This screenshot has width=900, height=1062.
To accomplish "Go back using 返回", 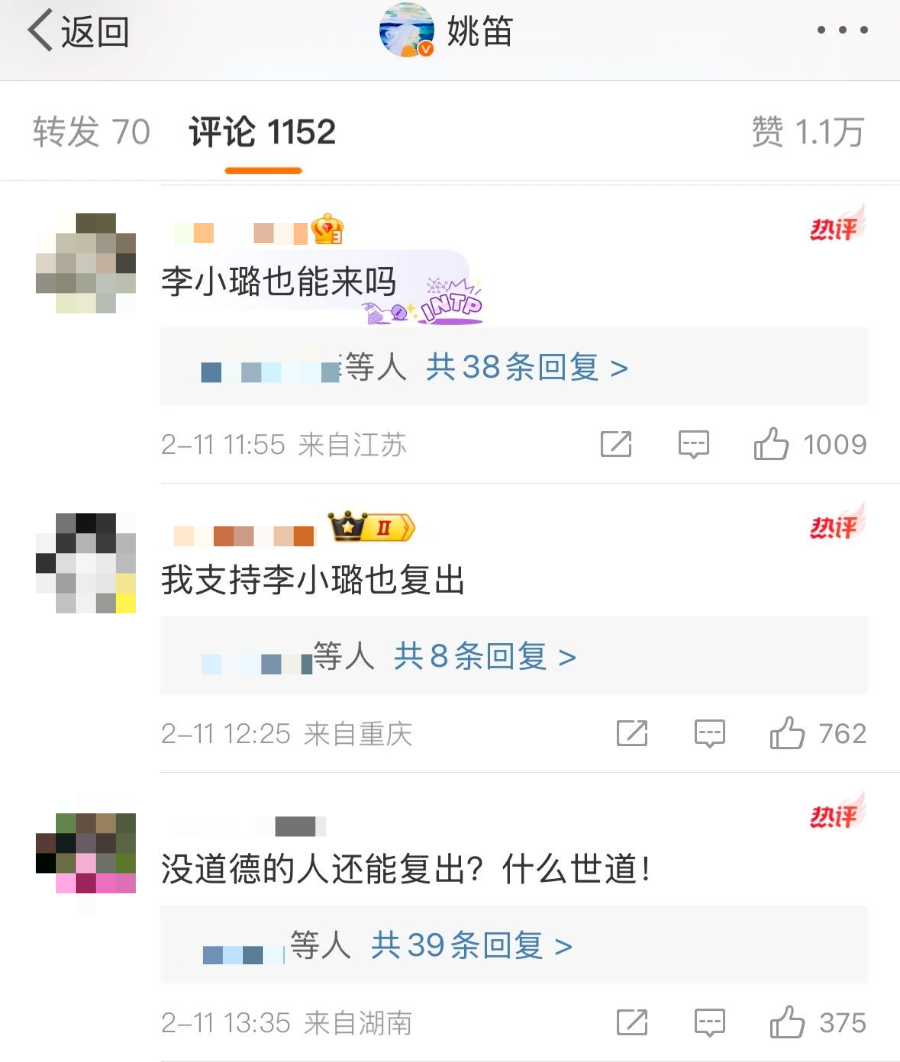I will pyautogui.click(x=78, y=32).
